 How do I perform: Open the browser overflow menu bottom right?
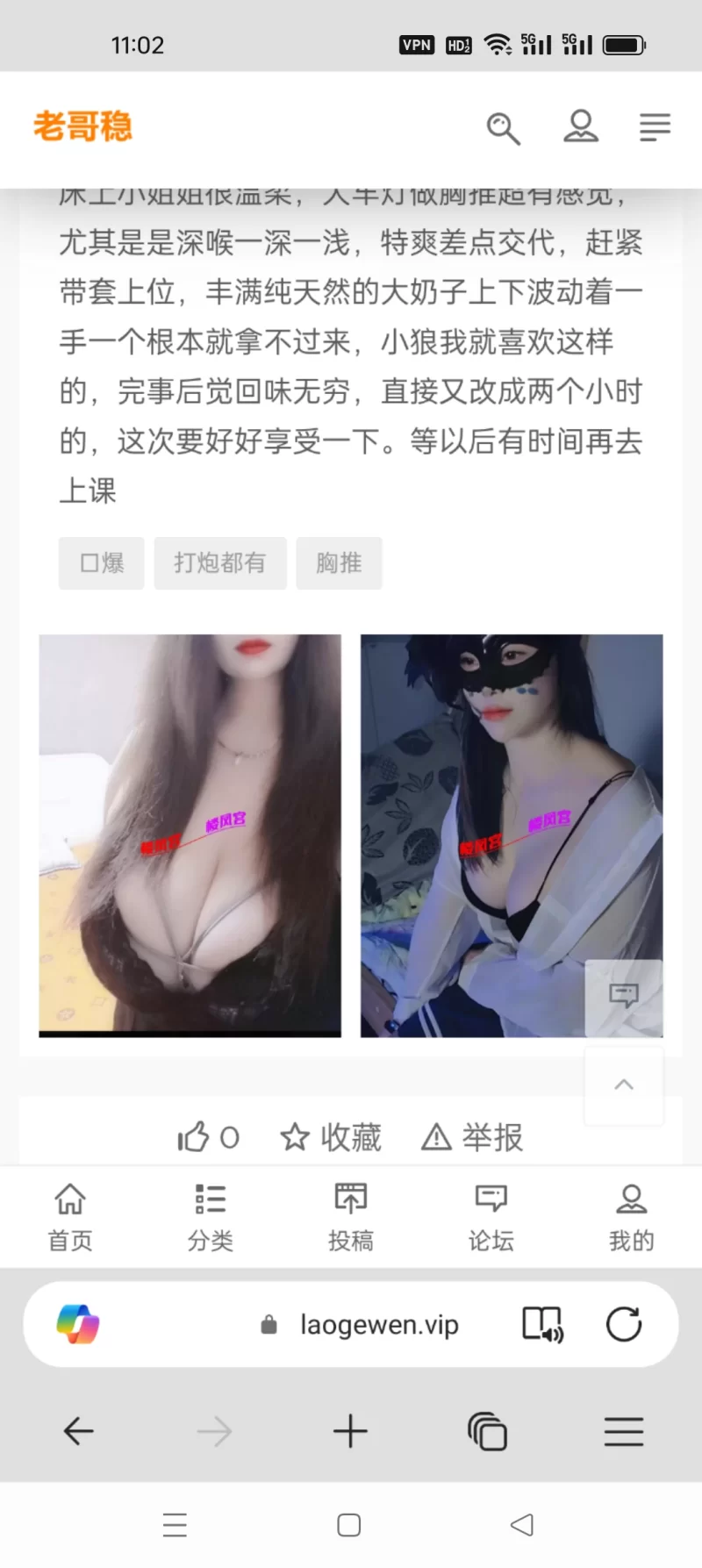coord(624,1431)
